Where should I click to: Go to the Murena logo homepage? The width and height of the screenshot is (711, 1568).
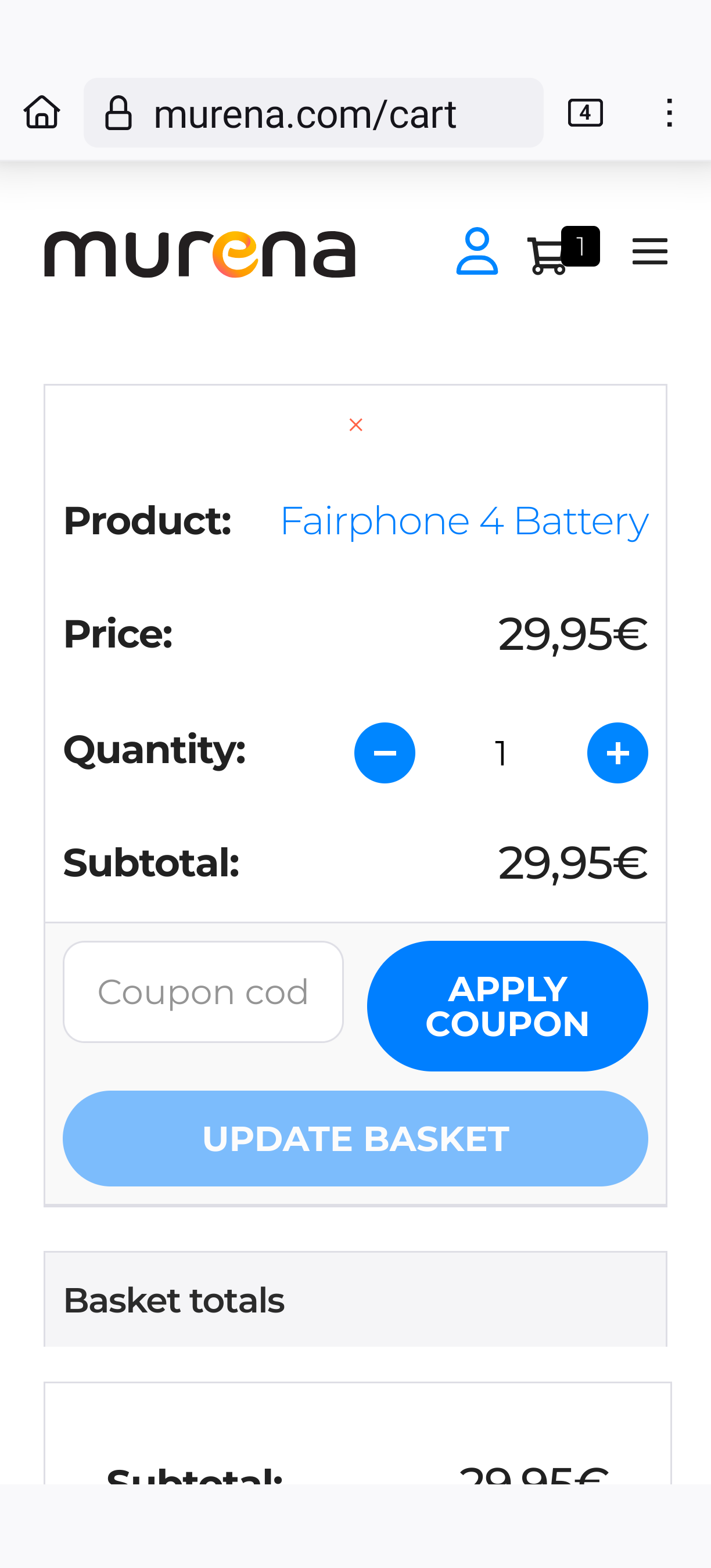tap(200, 254)
